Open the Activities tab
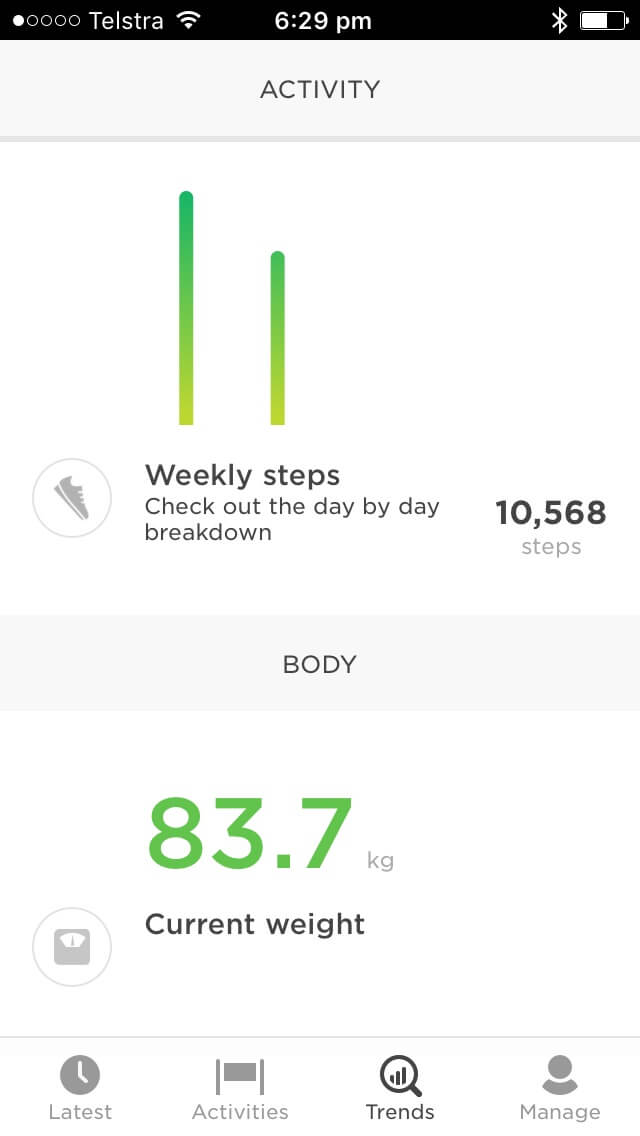640x1136 pixels. tap(240, 1088)
